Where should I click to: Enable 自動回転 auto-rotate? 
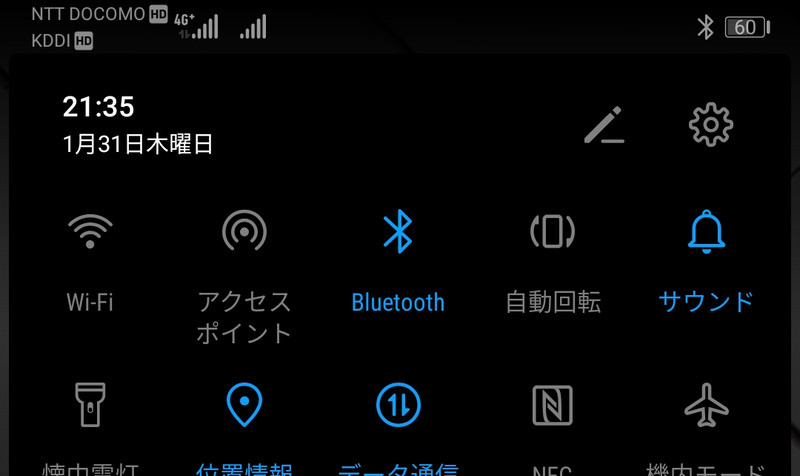(x=552, y=232)
